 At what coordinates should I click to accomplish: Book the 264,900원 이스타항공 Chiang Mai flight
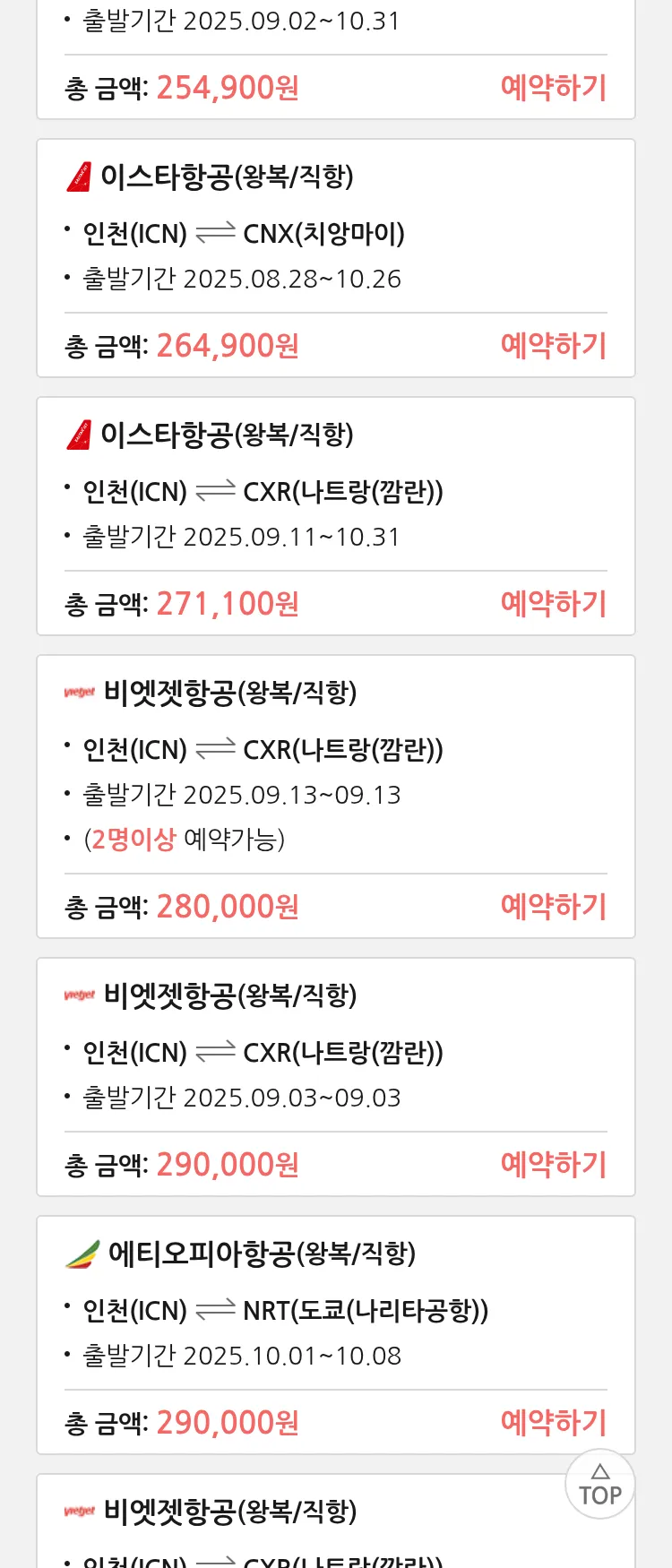(553, 346)
